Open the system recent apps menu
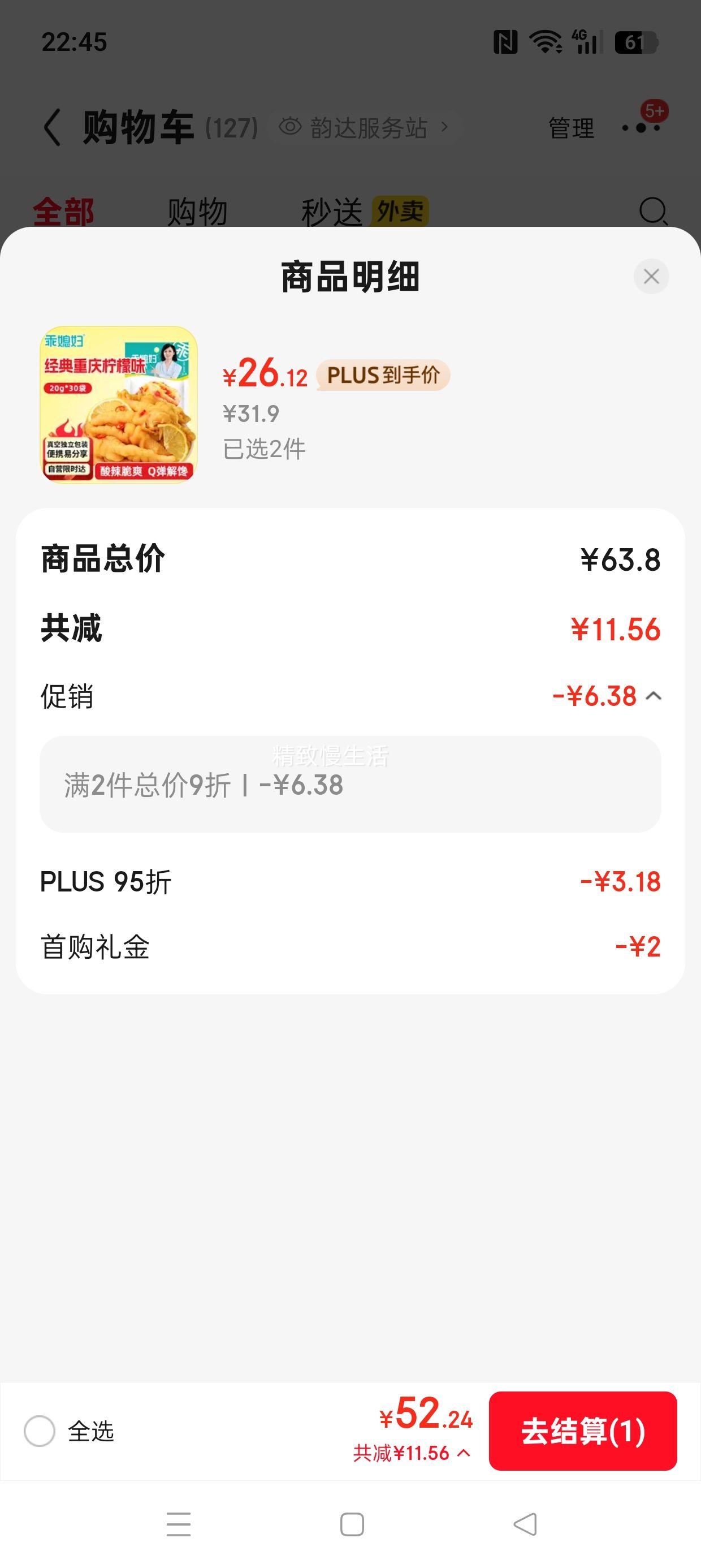Screen dimensions: 701x1568 click(x=178, y=1524)
